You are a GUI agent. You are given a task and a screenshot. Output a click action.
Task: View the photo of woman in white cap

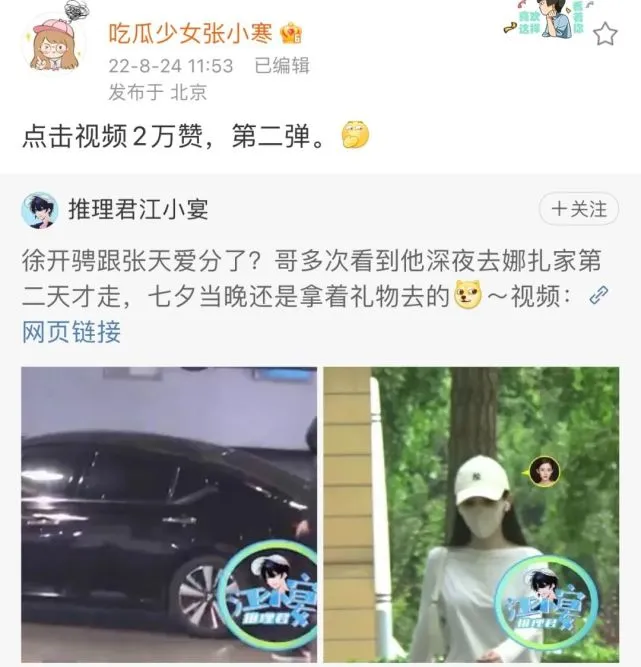tap(481, 515)
